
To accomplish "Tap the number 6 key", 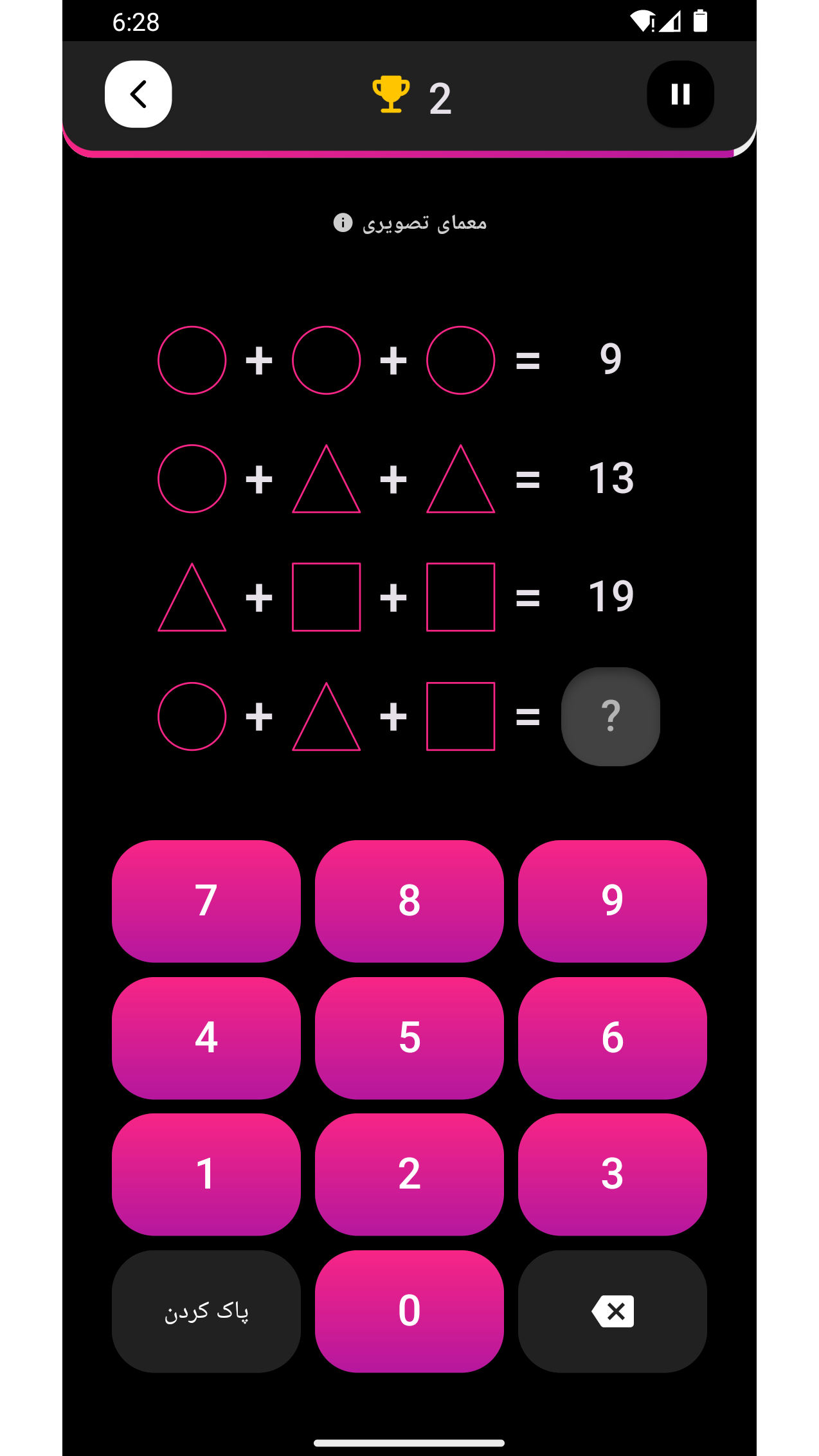I will click(612, 1038).
